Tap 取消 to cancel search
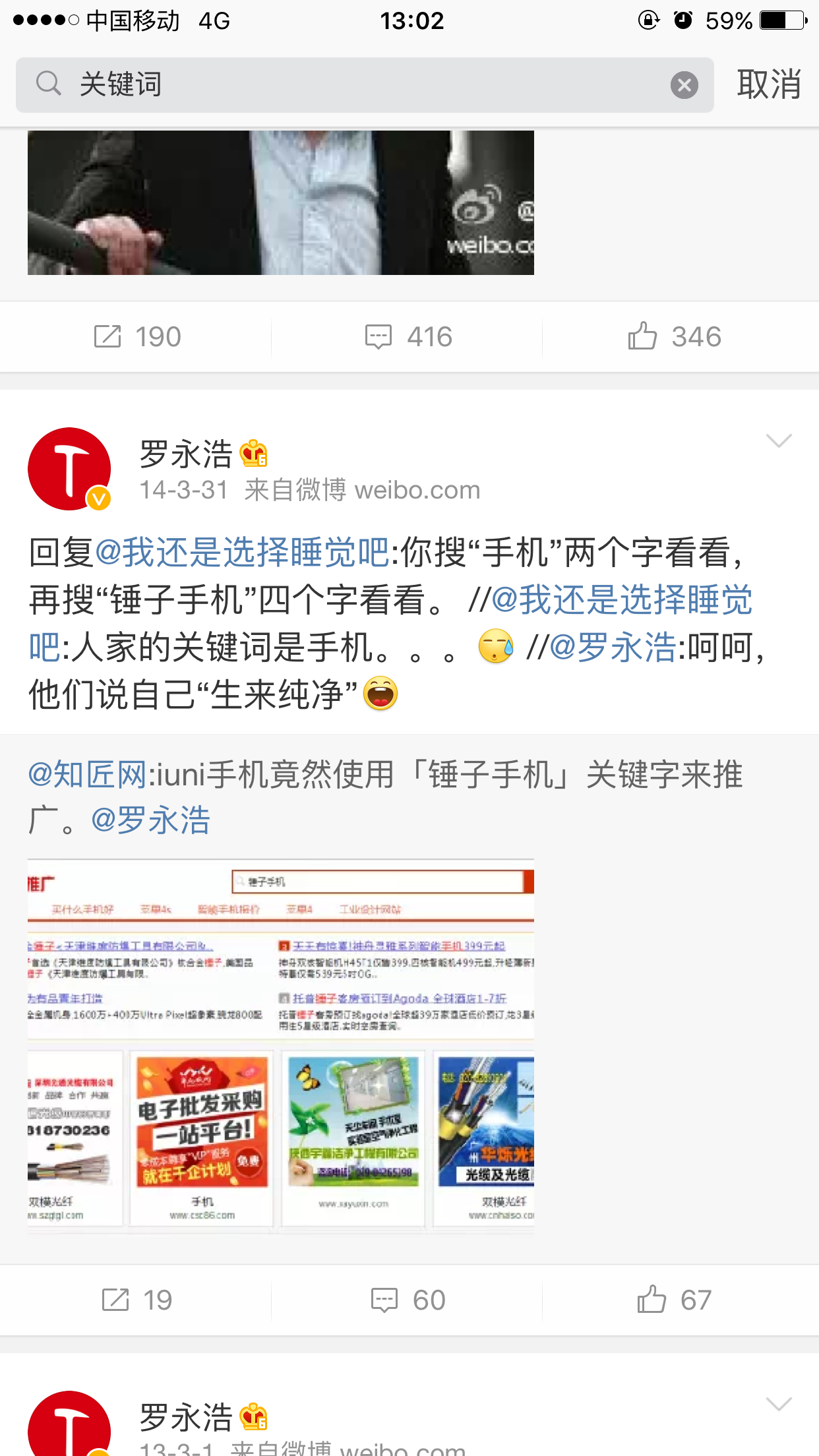 [x=768, y=84]
